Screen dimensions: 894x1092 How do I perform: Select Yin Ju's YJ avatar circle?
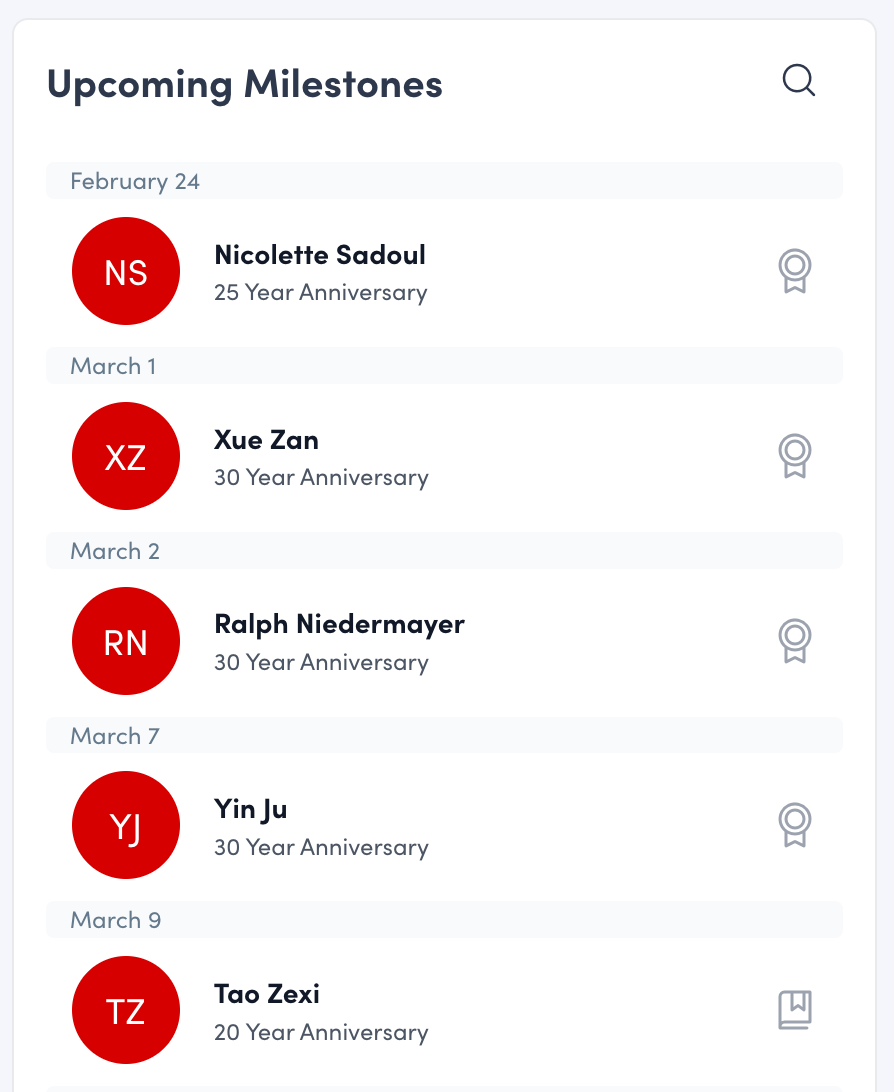(126, 825)
